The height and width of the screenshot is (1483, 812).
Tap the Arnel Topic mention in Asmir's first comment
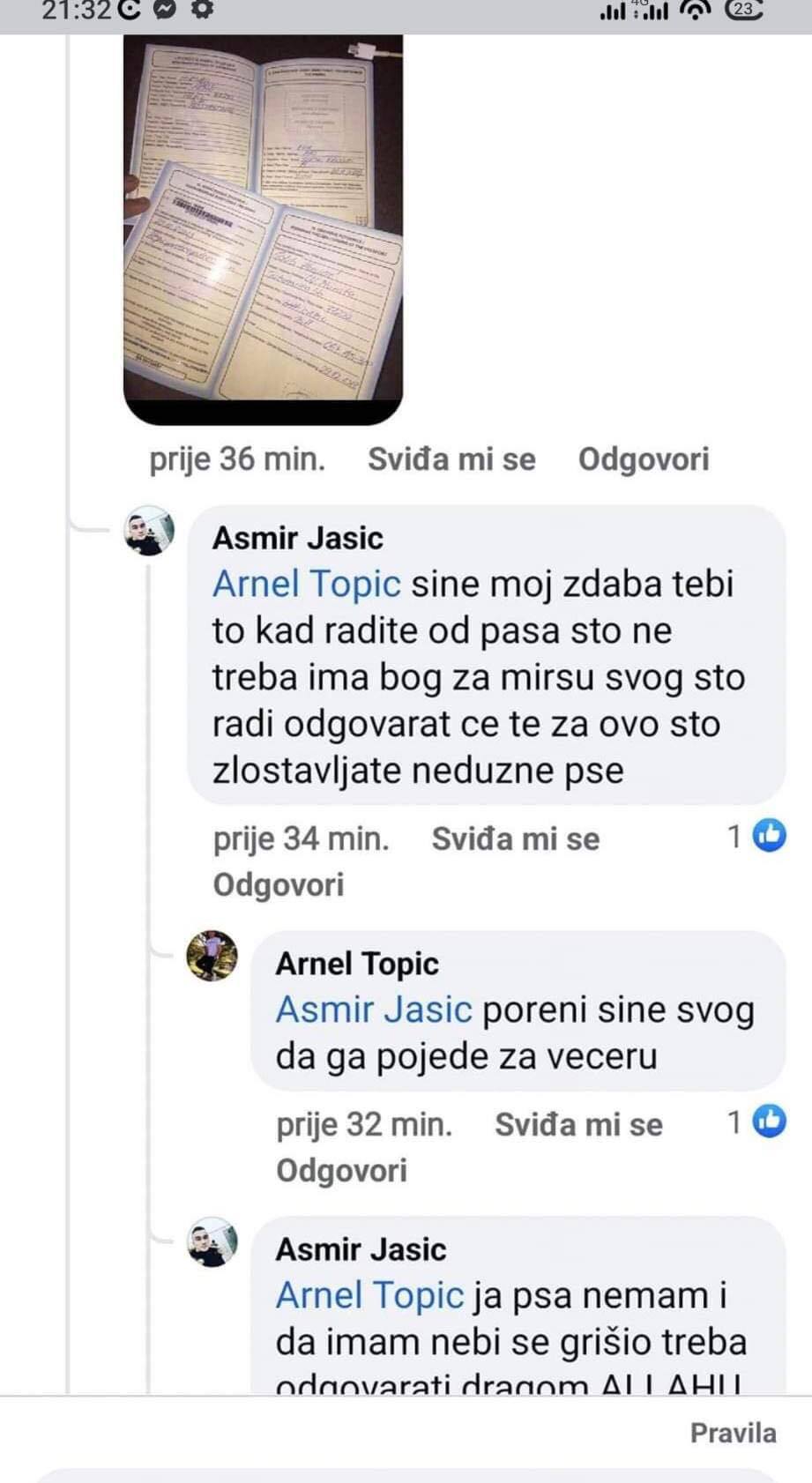click(306, 585)
